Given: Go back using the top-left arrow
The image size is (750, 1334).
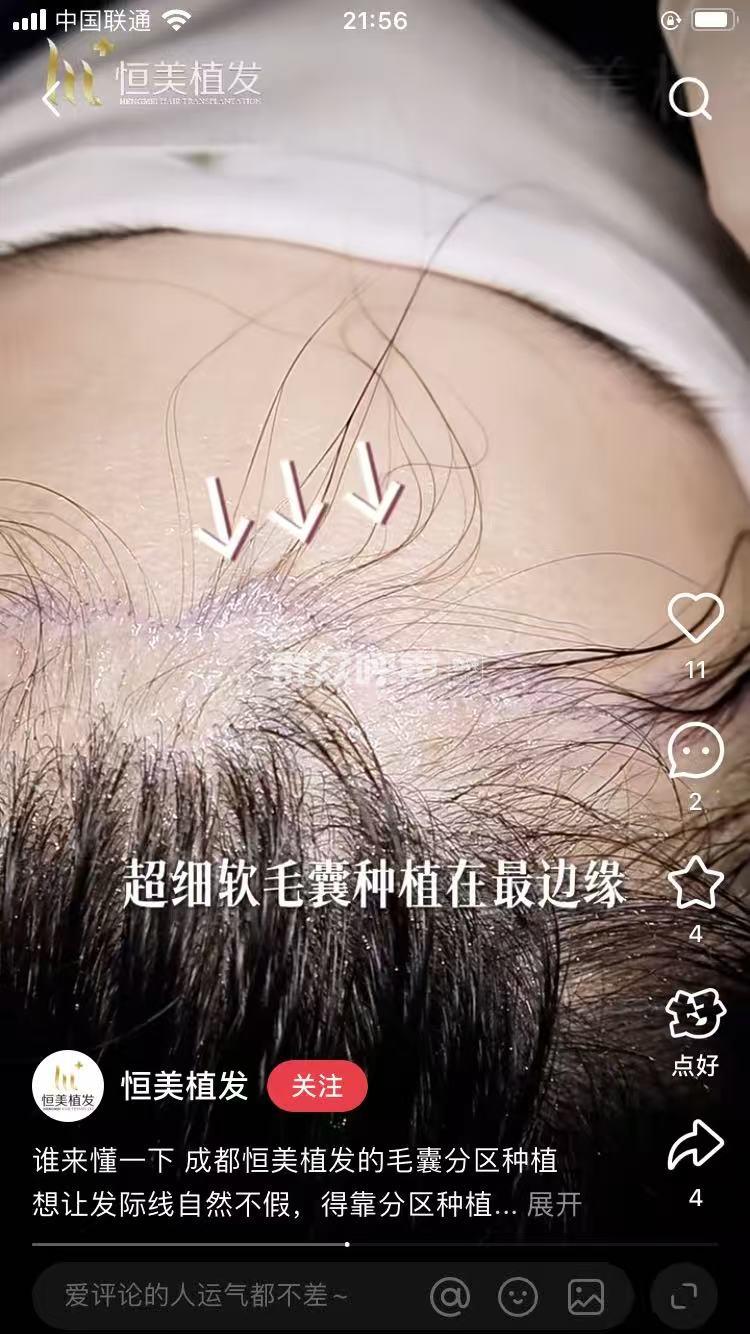Looking at the screenshot, I should [50, 99].
